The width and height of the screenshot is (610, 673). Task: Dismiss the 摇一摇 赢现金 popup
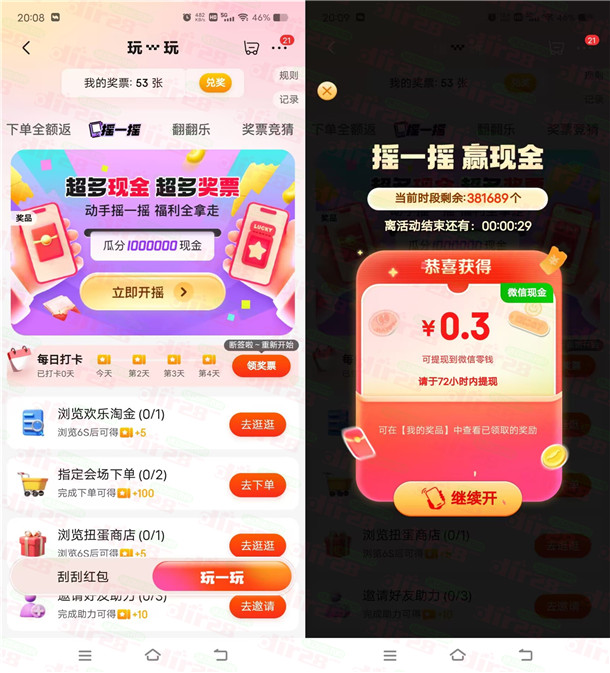pyautogui.click(x=327, y=91)
